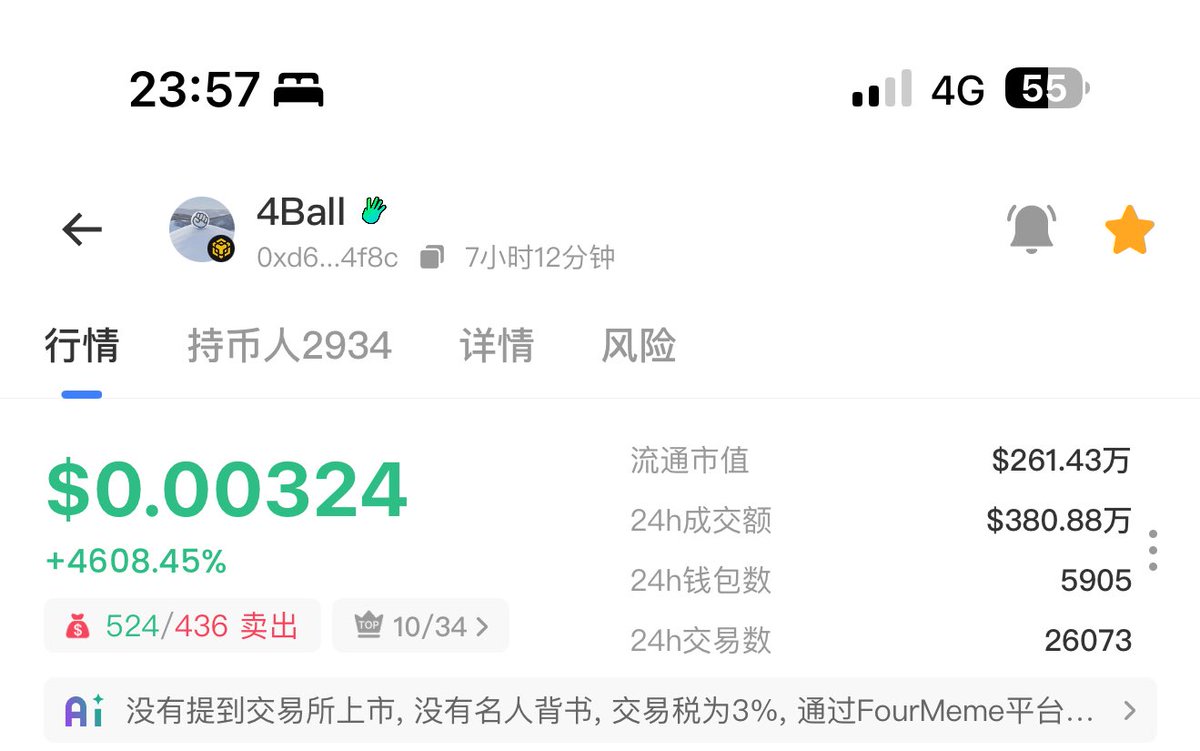This screenshot has height=751, width=1200.
Task: Go back using the arrow
Action: pos(82,230)
